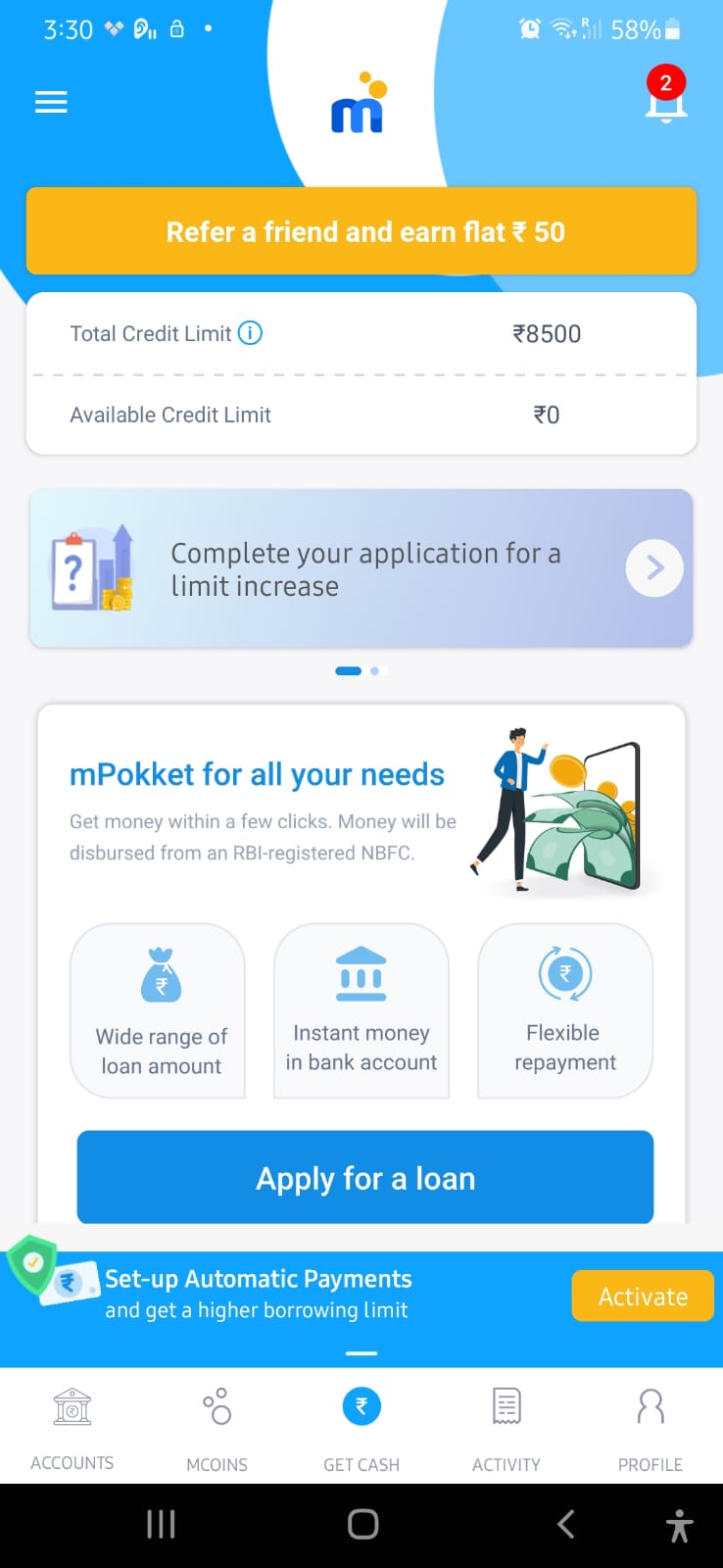Open recent apps from navigation bar
Viewport: 723px width, 1568px height.
(161, 1524)
